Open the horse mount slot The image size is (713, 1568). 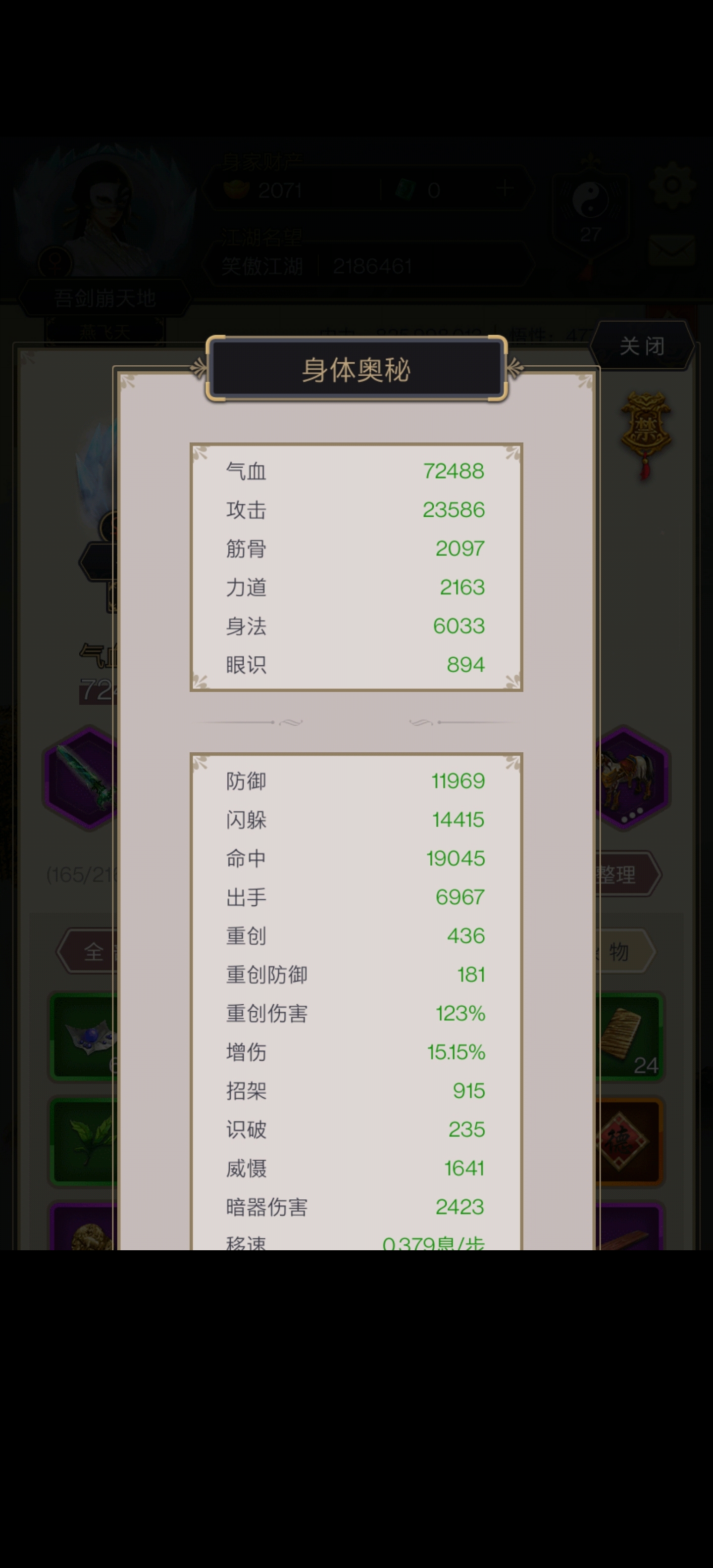630,778
